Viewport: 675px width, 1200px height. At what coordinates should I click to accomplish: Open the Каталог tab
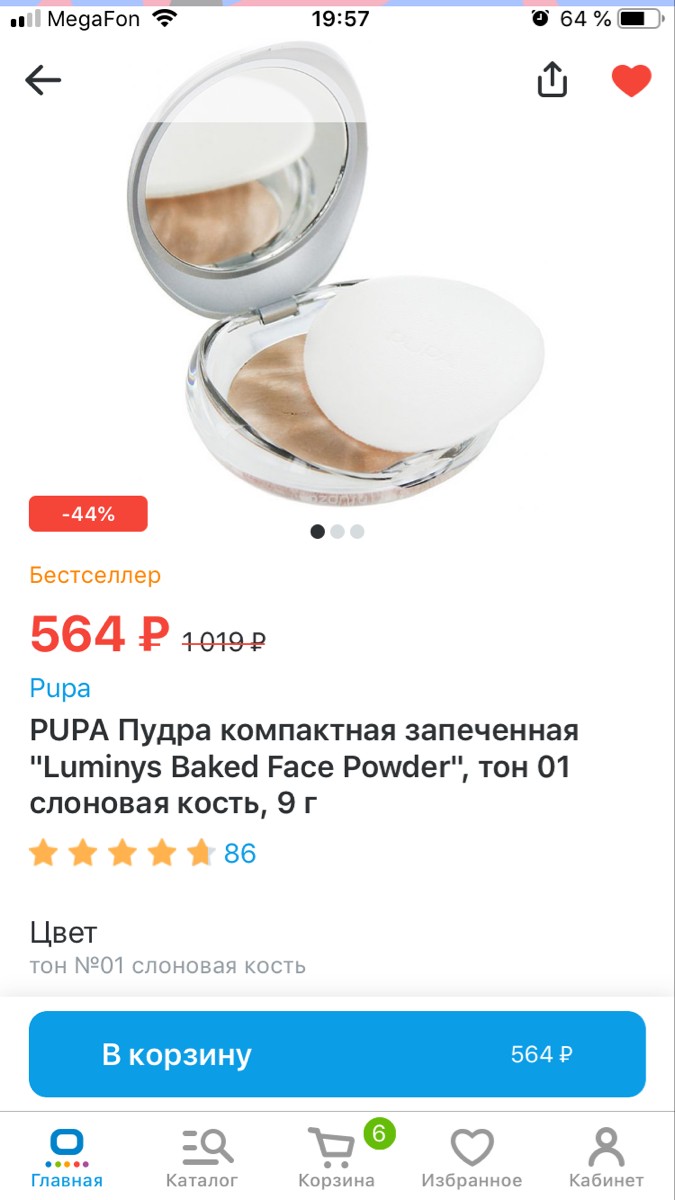tap(201, 1158)
